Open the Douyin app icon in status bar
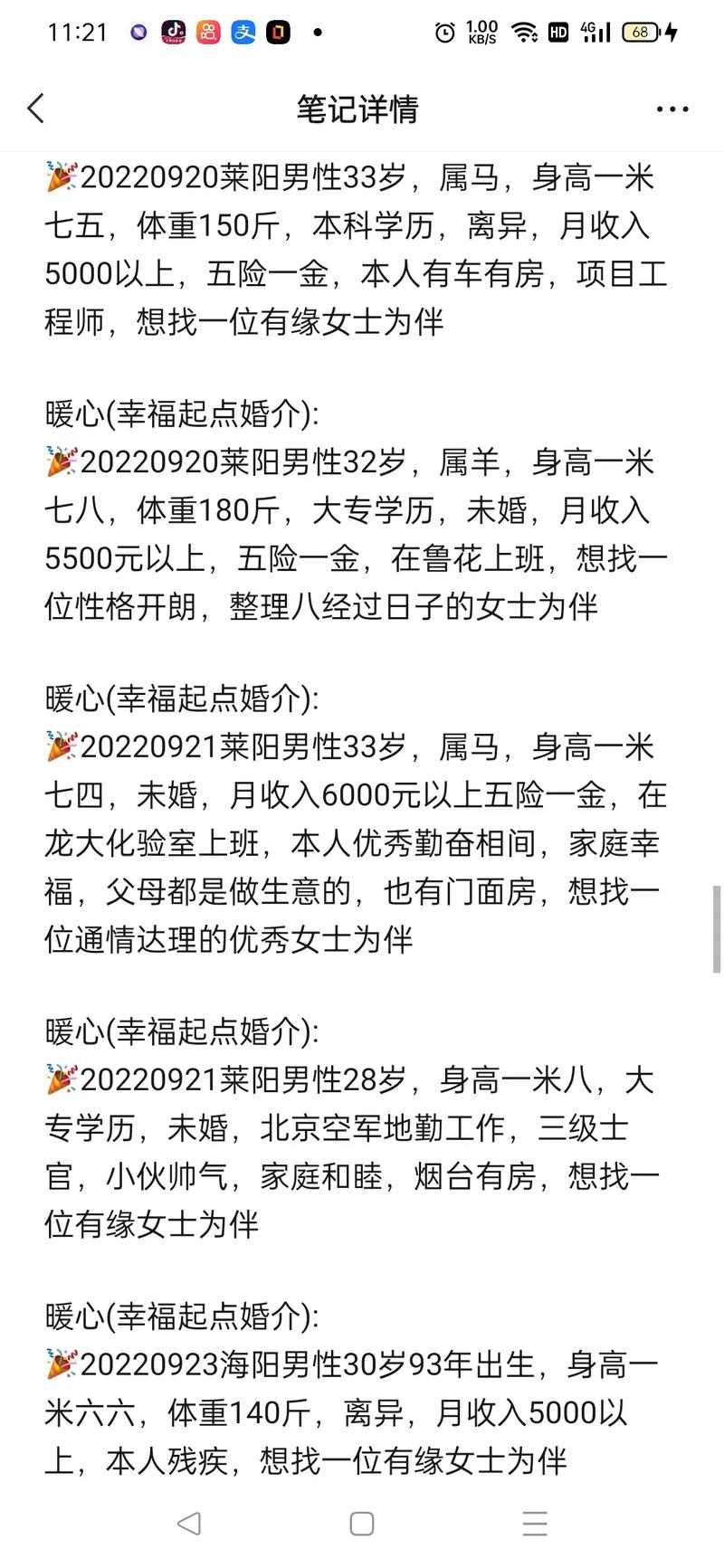The image size is (724, 1568). tap(176, 32)
